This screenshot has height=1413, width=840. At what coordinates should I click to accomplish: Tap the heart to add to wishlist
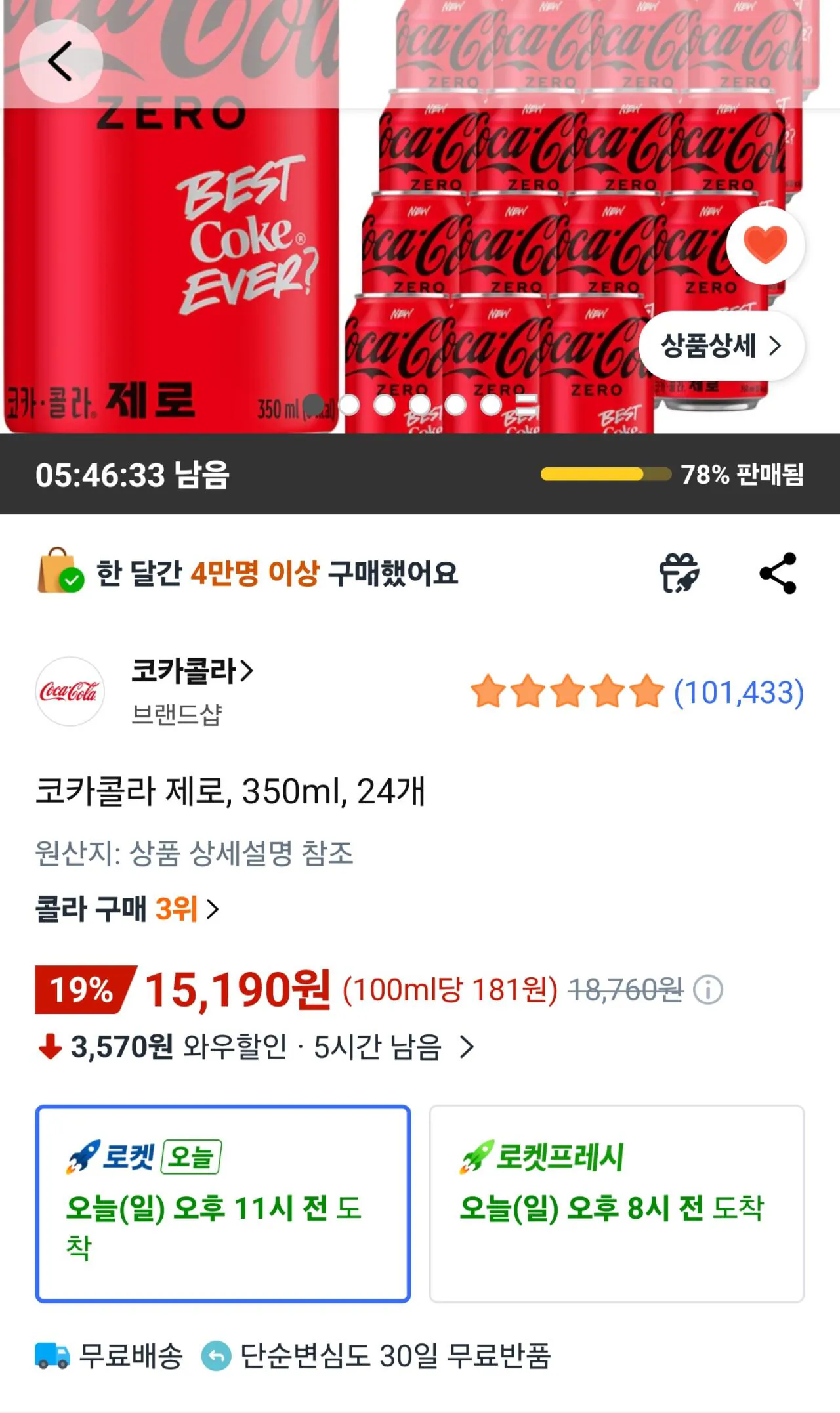(x=765, y=243)
